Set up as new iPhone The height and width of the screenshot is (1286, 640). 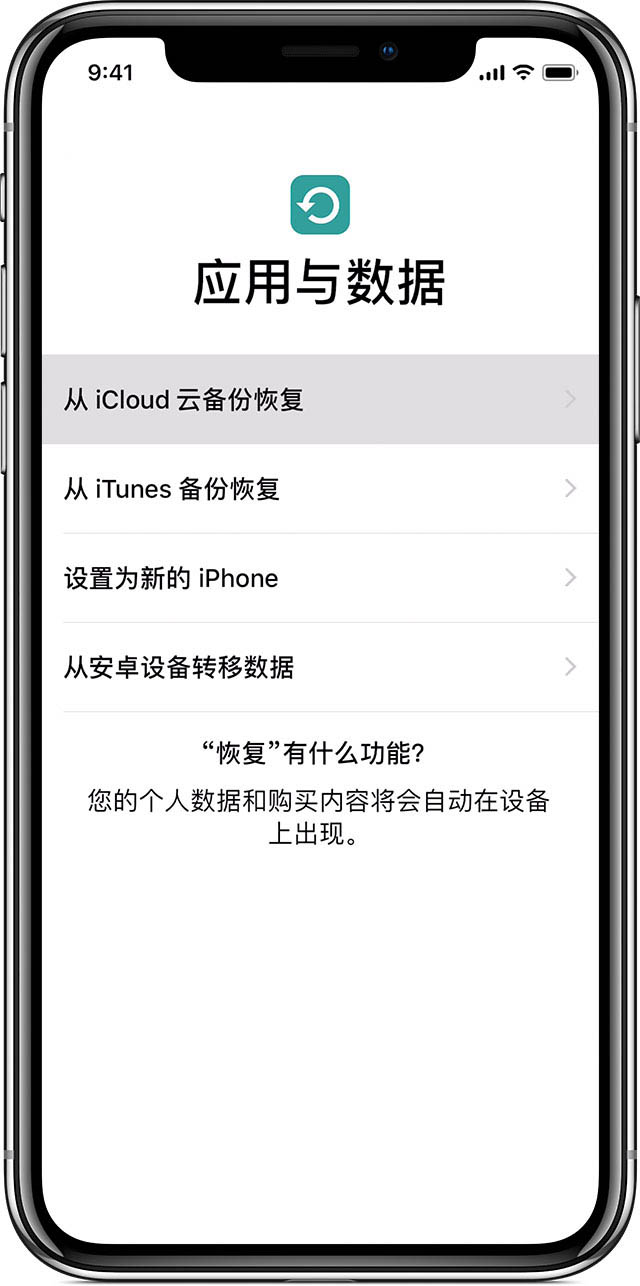320,578
